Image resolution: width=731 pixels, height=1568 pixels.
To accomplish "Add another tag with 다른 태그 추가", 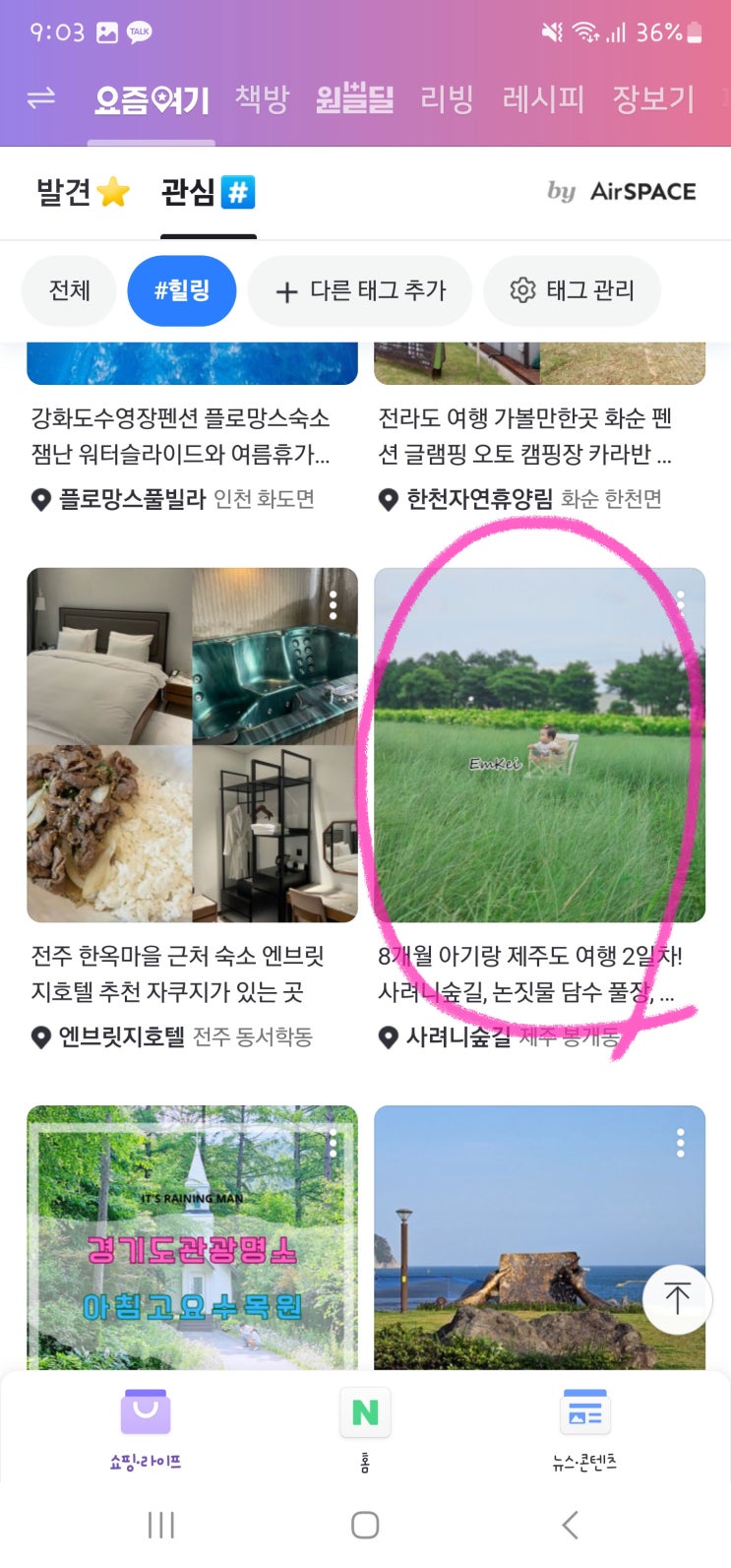I will (x=360, y=290).
